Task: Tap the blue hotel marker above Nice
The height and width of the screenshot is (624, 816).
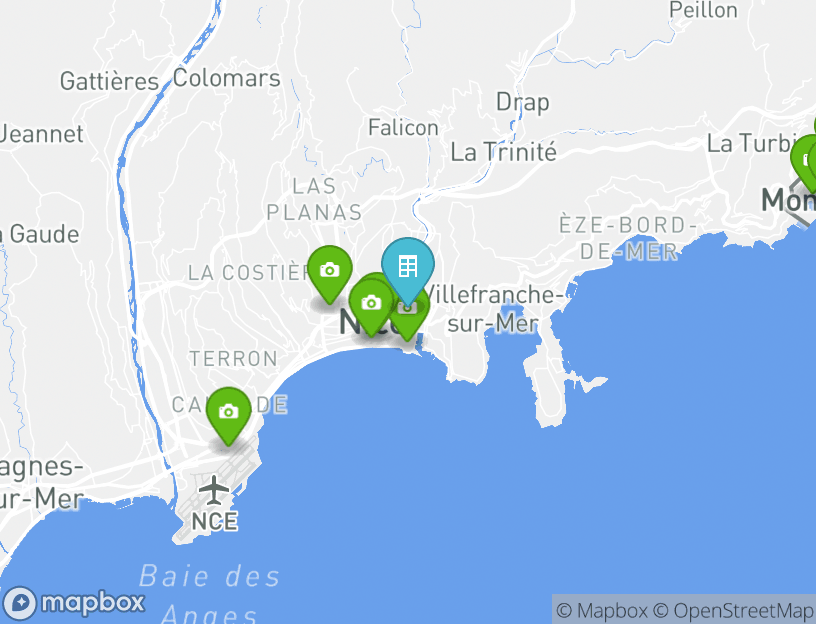Action: 408,267
